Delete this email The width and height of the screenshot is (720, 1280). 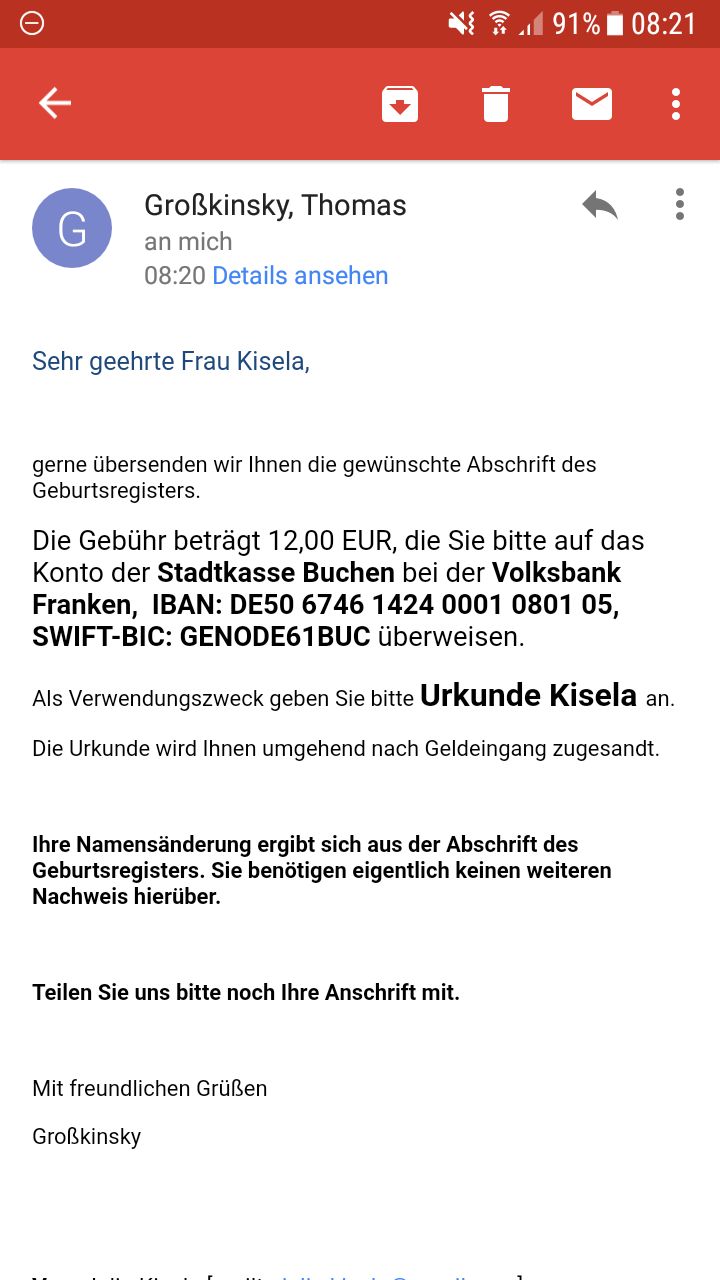496,104
